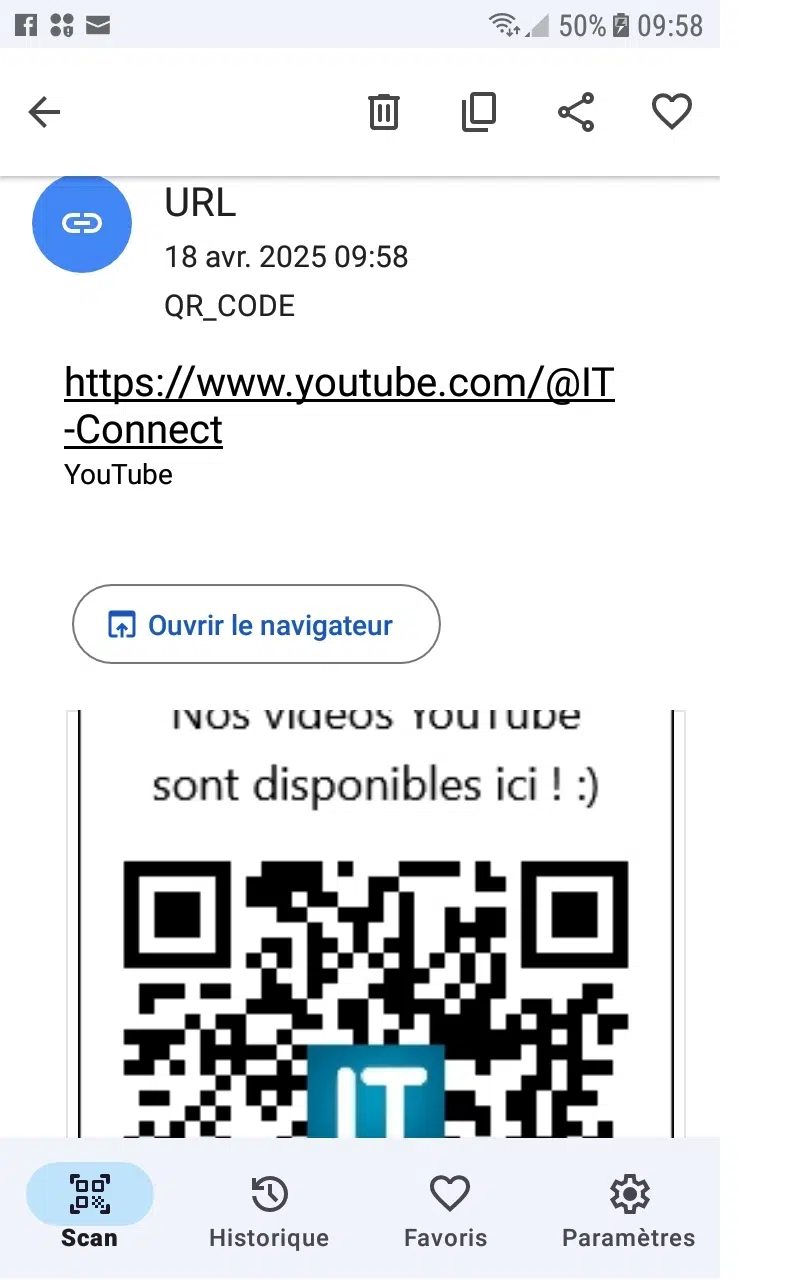Tap Ouvrir le navigateur button

coord(256,625)
